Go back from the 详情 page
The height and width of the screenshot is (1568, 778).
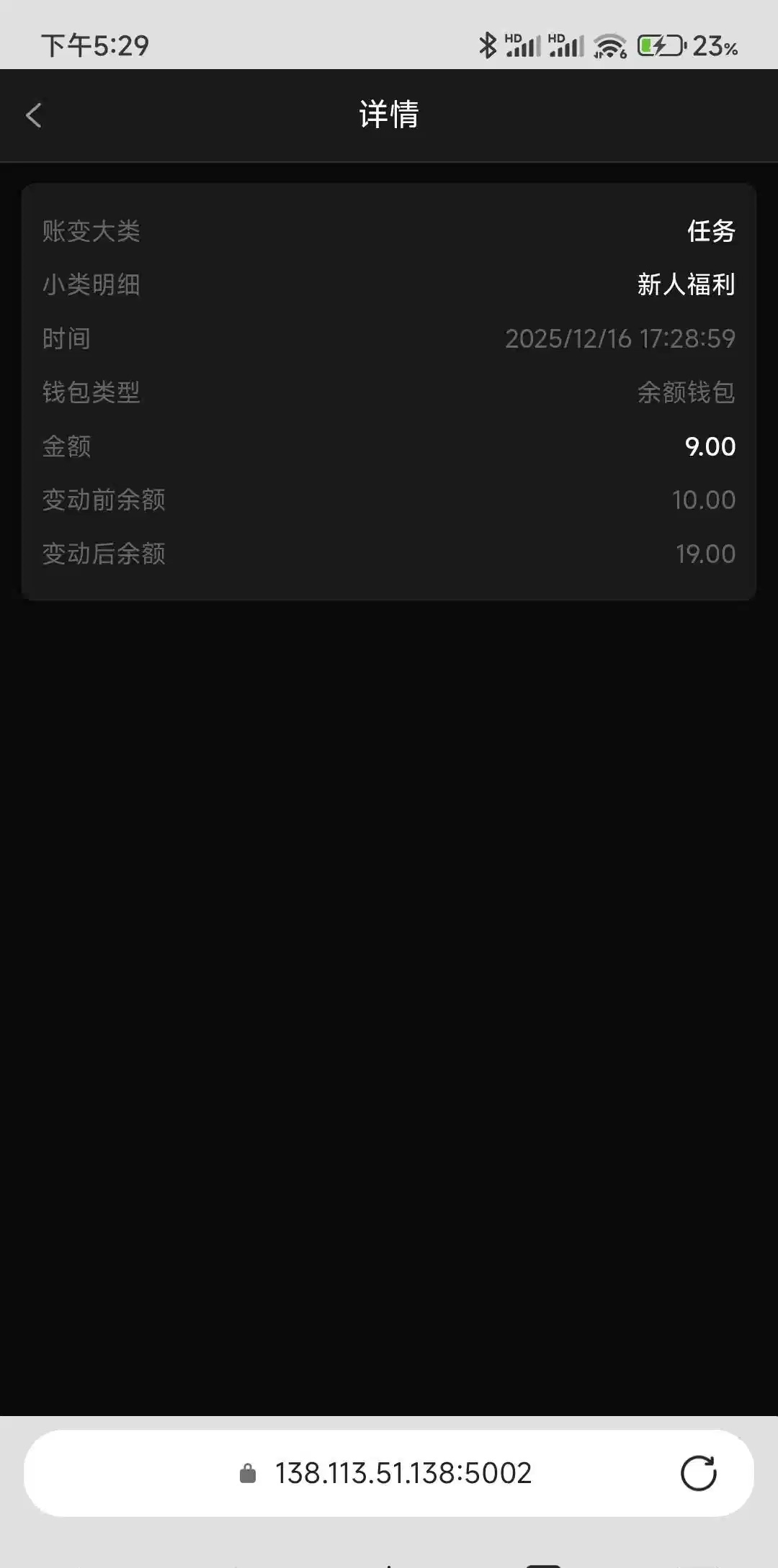point(34,115)
